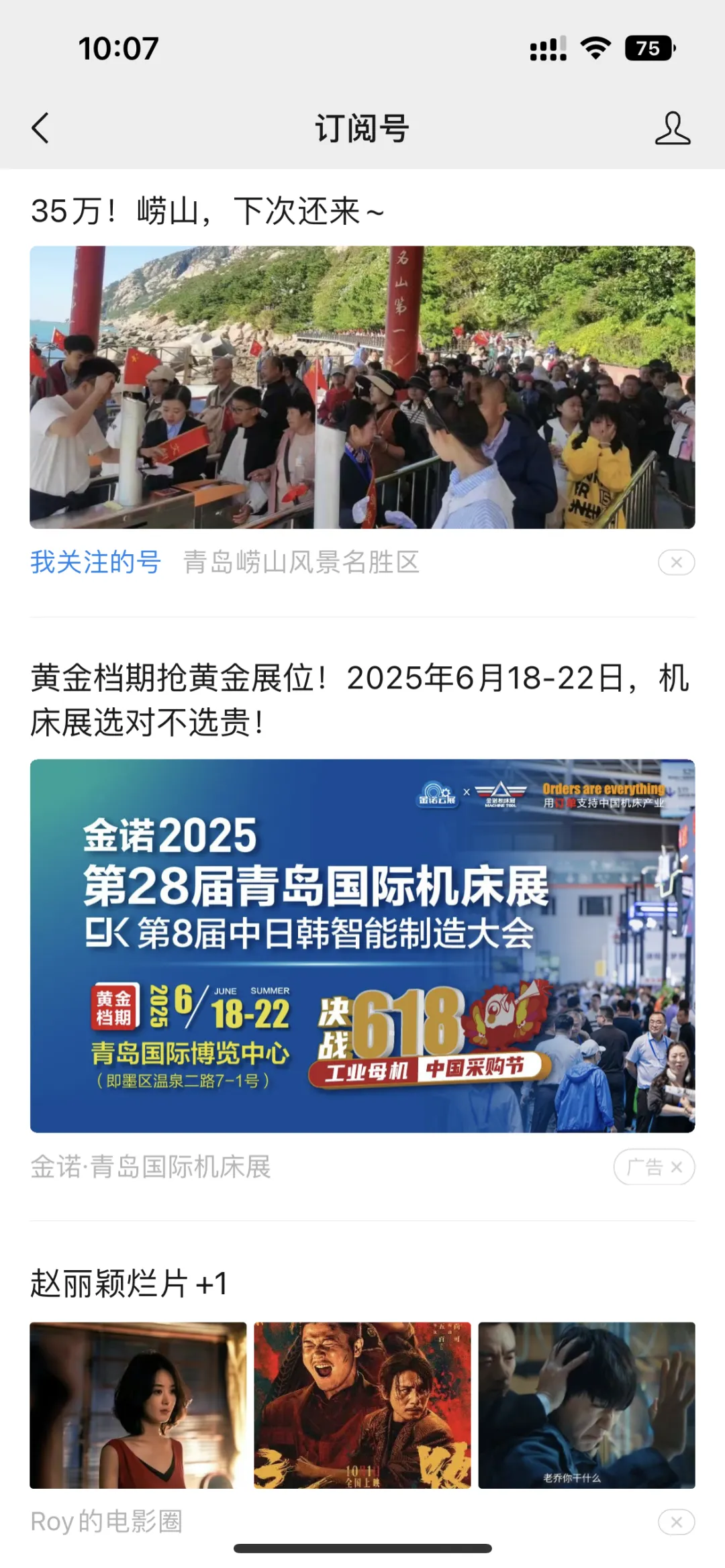Open 金诺·青岛国际机床展 account
Image resolution: width=725 pixels, height=1568 pixels.
(150, 1167)
